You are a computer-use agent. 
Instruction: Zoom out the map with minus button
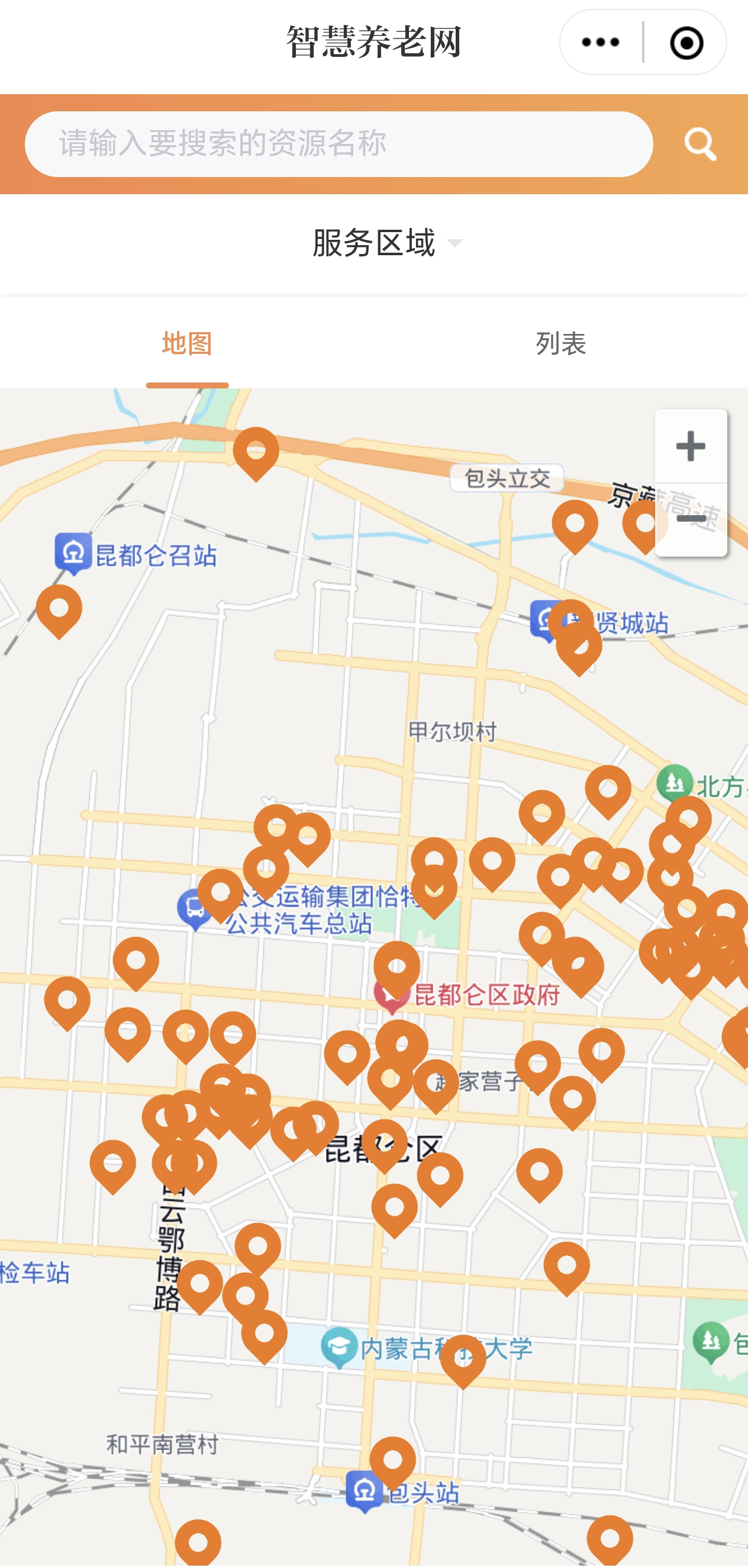click(690, 519)
